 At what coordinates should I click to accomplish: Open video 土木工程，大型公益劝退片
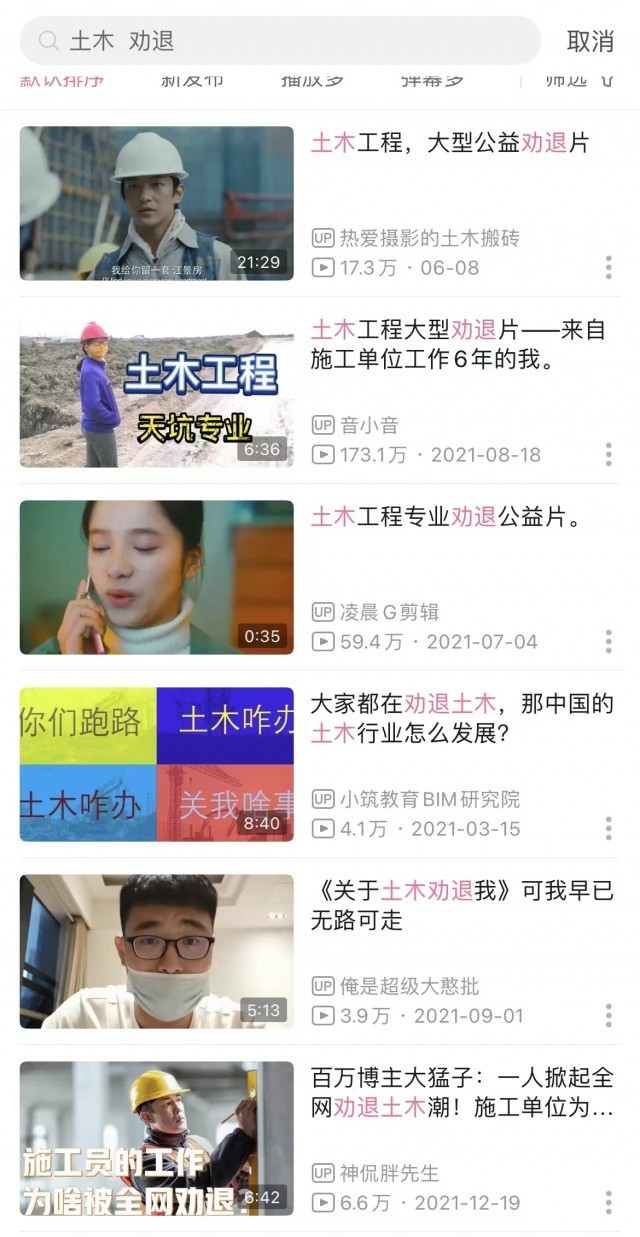(x=450, y=143)
